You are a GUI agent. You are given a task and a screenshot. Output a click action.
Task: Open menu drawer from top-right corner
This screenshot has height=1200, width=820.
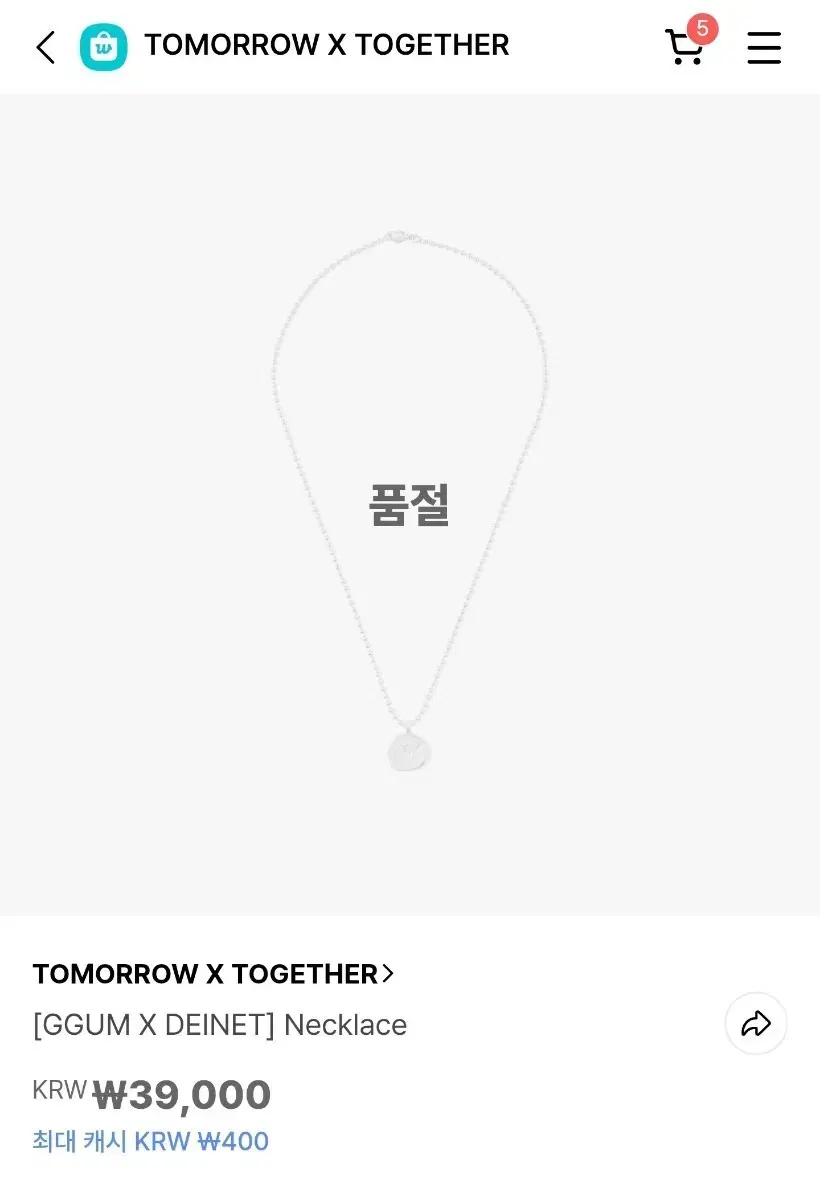pyautogui.click(x=763, y=47)
